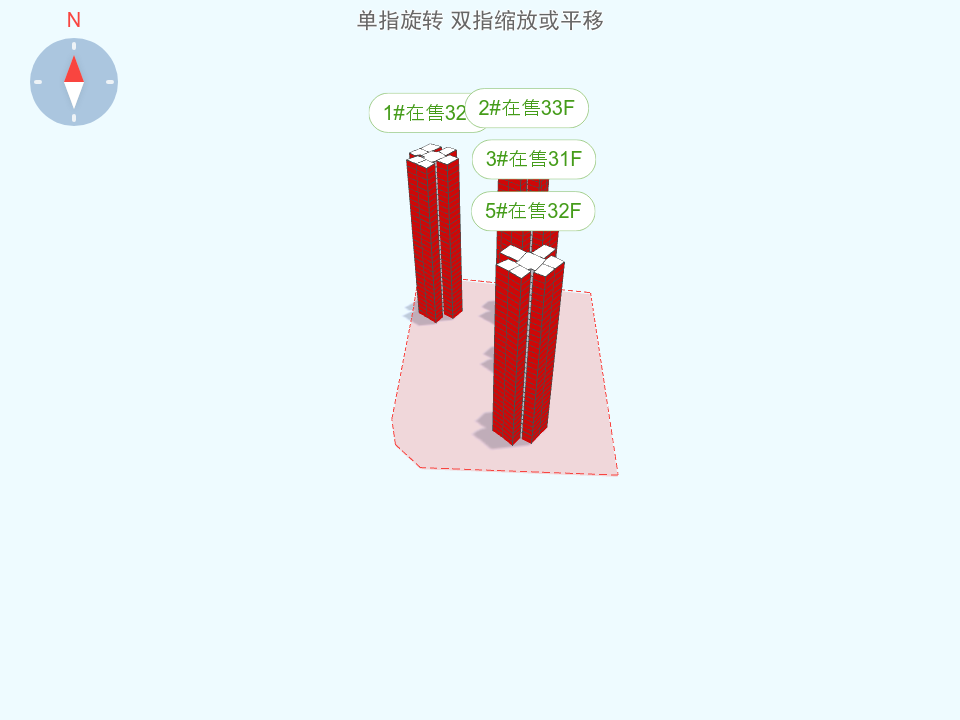
Task: Open the 3#在售31F building label
Action: point(534,159)
